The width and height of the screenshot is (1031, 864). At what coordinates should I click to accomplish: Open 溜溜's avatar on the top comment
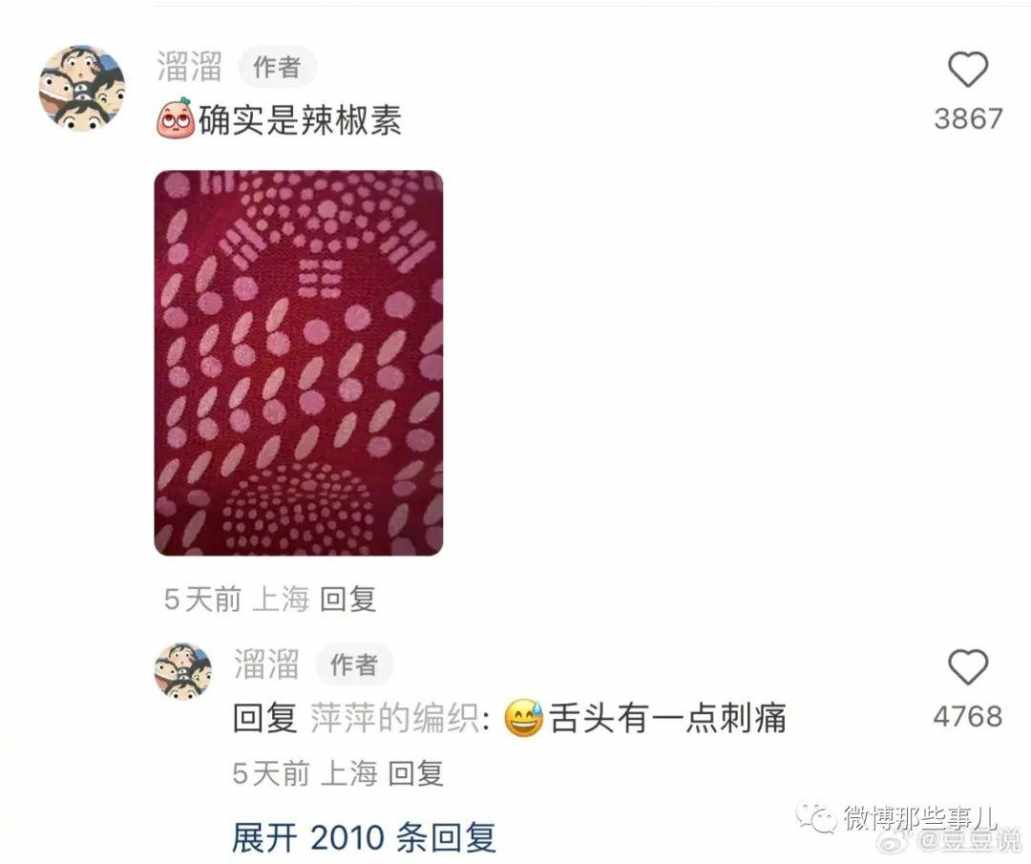coord(82,88)
